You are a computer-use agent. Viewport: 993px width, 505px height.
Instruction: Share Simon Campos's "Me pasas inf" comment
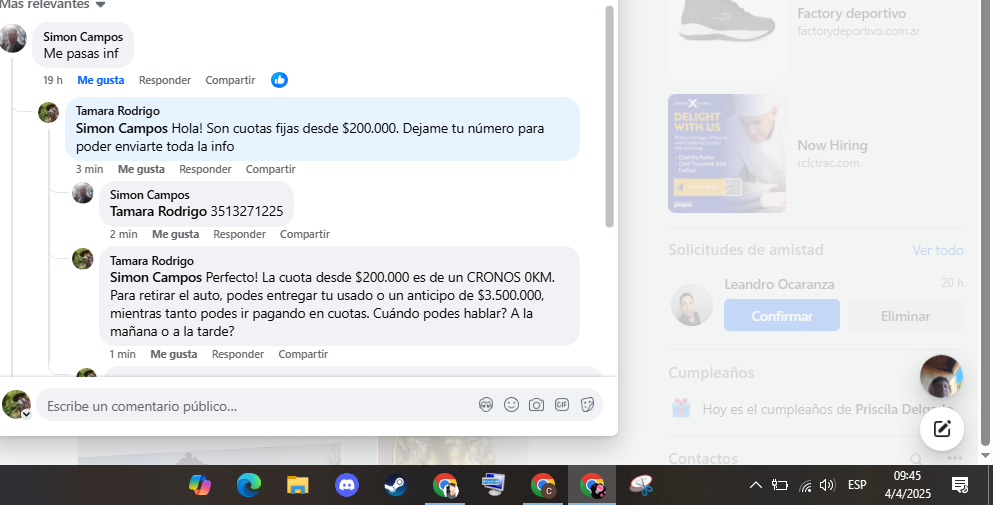(230, 80)
